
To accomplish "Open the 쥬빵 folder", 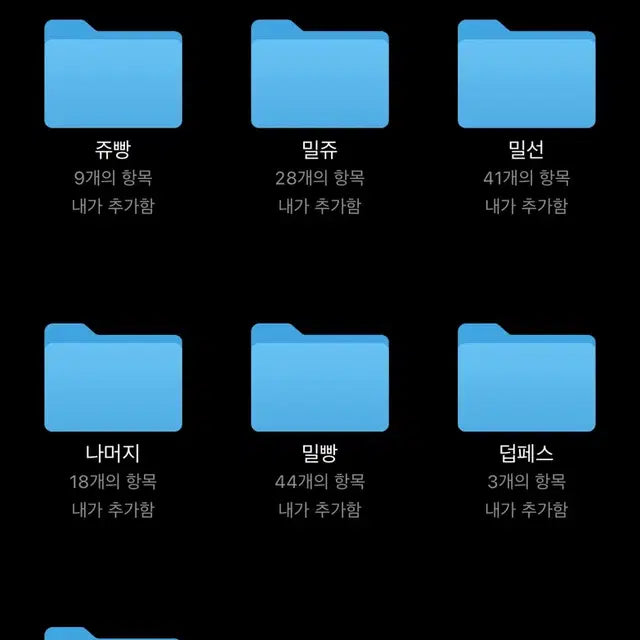I will (x=113, y=76).
